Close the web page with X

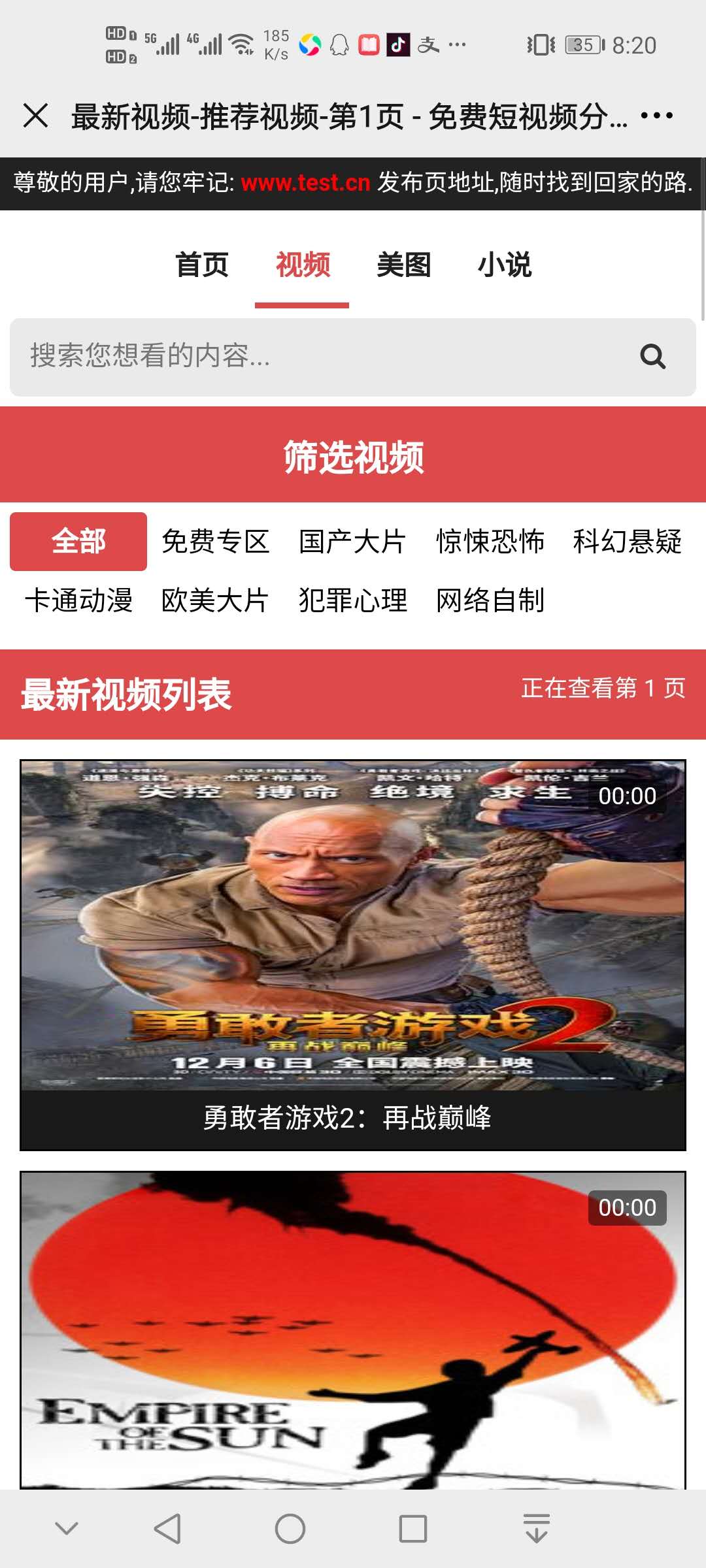(x=35, y=116)
